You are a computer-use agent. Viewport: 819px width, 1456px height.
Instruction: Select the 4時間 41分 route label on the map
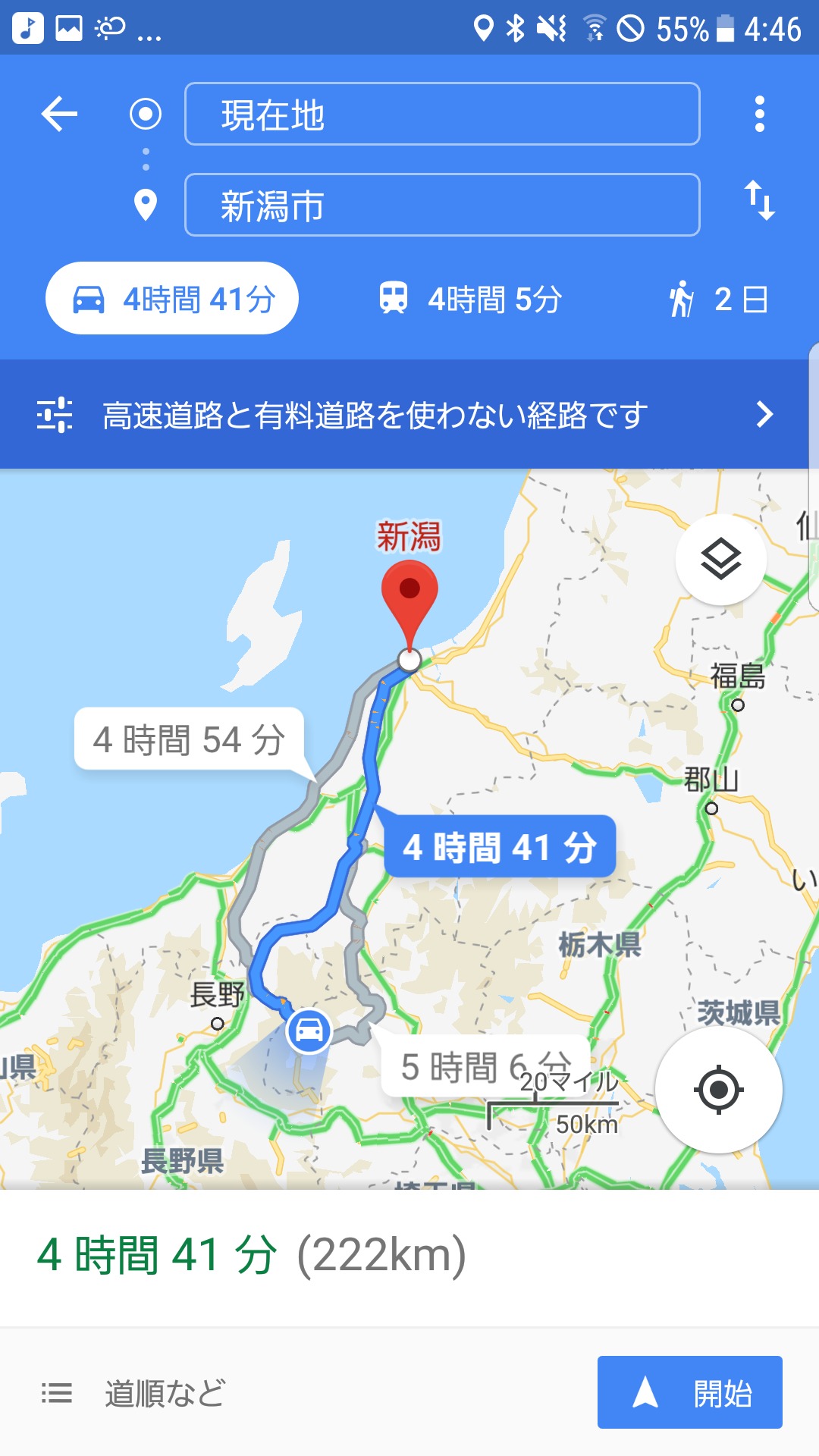coord(499,847)
